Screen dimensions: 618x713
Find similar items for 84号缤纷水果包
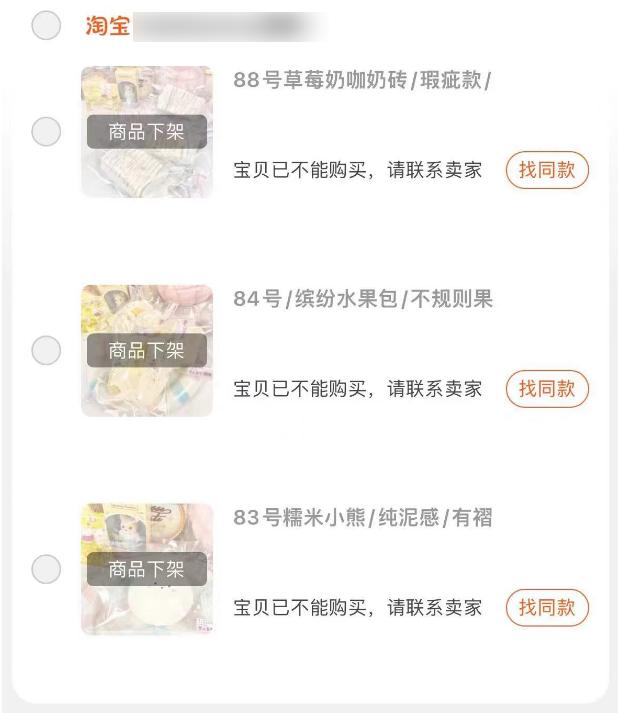point(547,389)
